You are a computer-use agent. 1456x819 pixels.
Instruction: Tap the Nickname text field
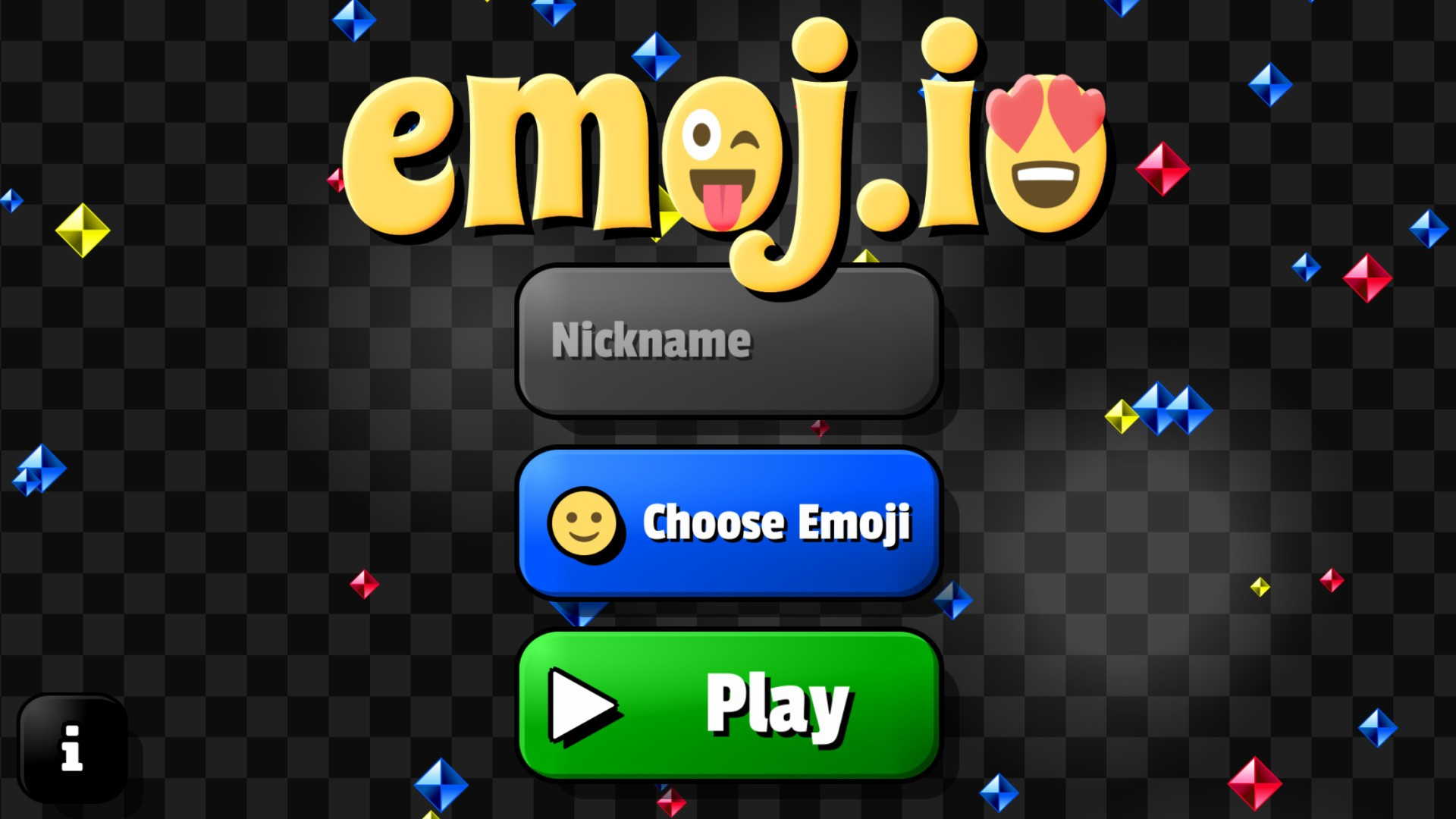[x=728, y=341]
